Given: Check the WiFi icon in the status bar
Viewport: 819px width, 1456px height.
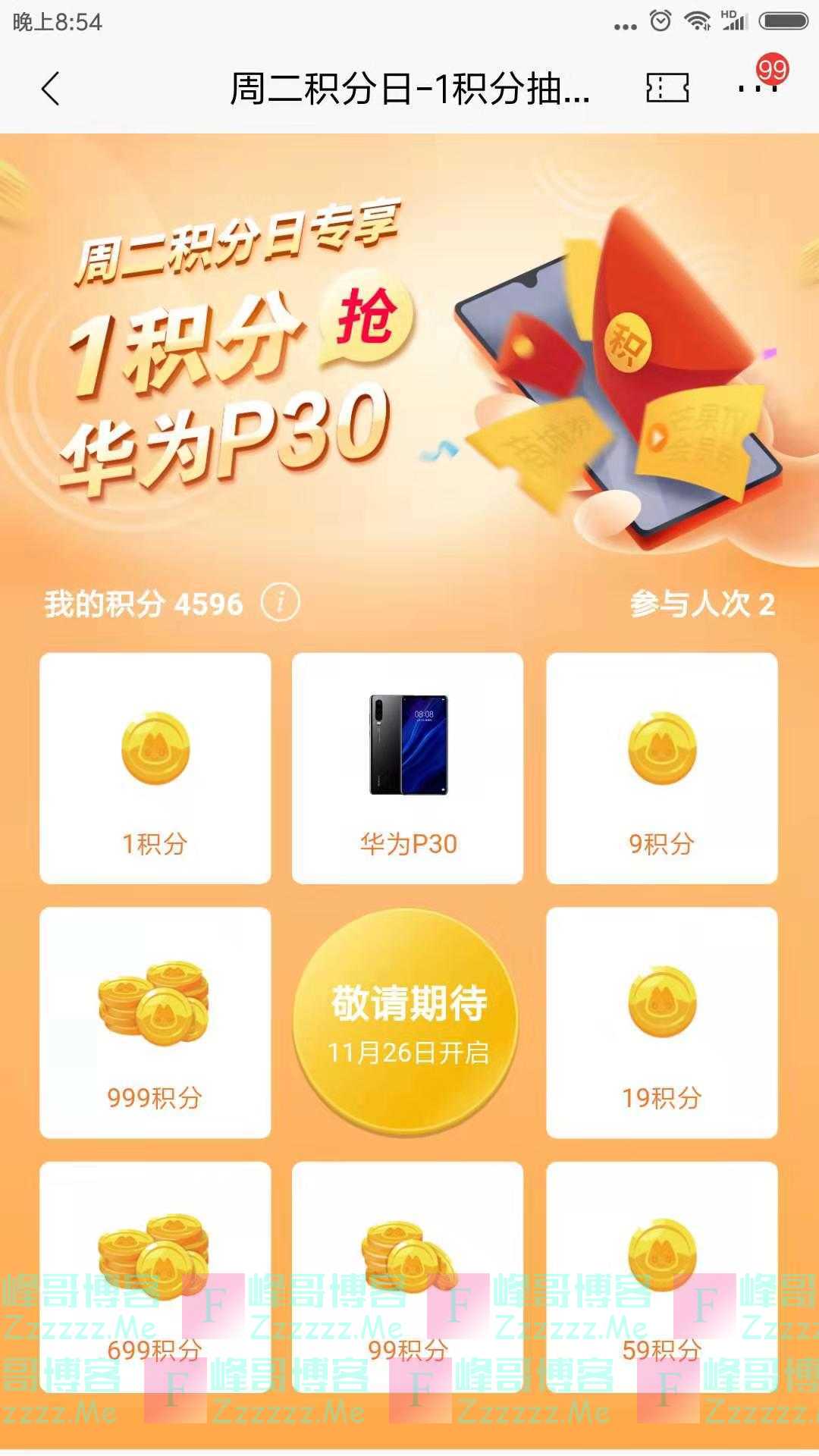Looking at the screenshot, I should pos(698,20).
